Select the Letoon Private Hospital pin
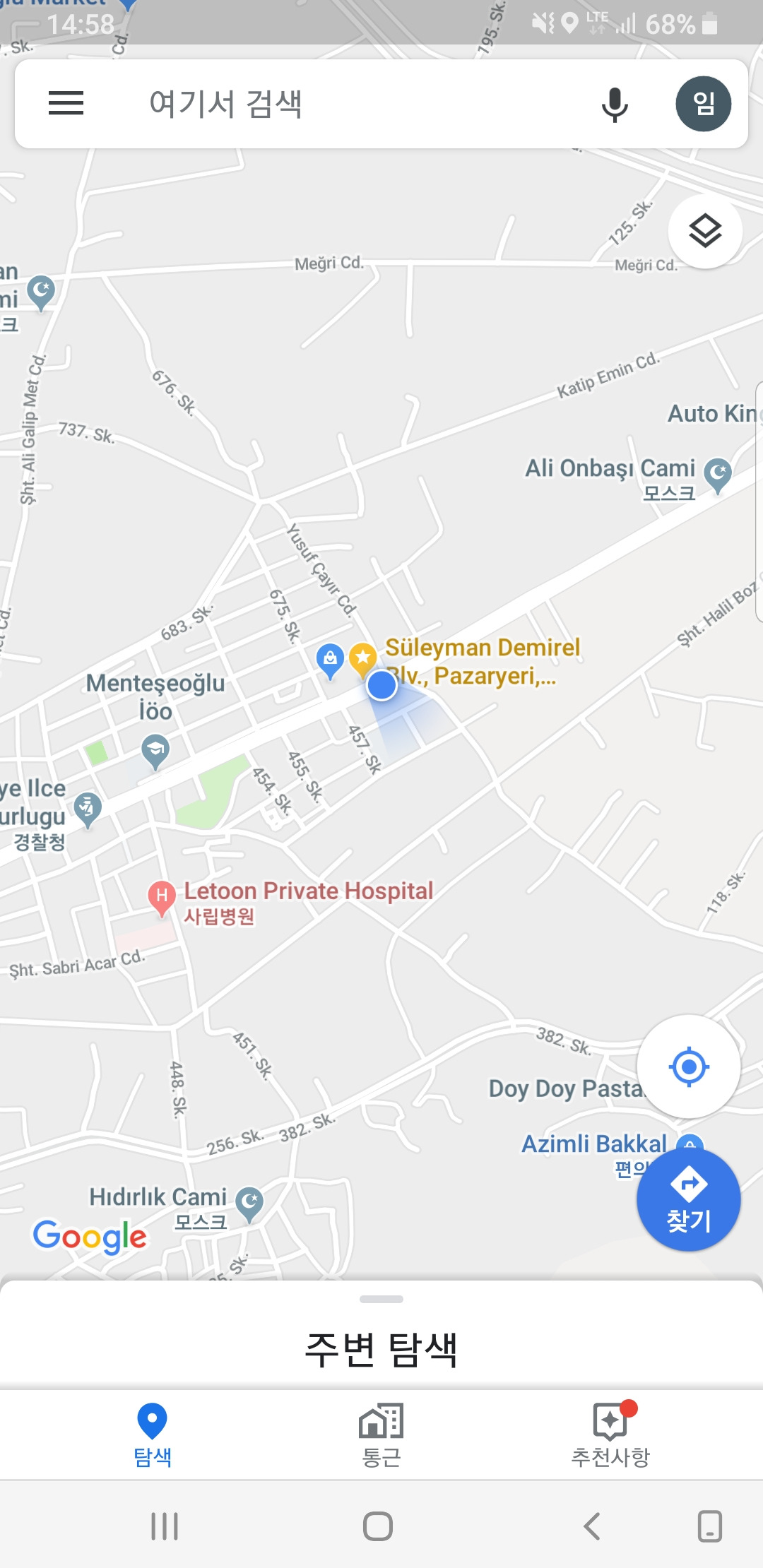Viewport: 763px width, 1568px height. pyautogui.click(x=161, y=896)
